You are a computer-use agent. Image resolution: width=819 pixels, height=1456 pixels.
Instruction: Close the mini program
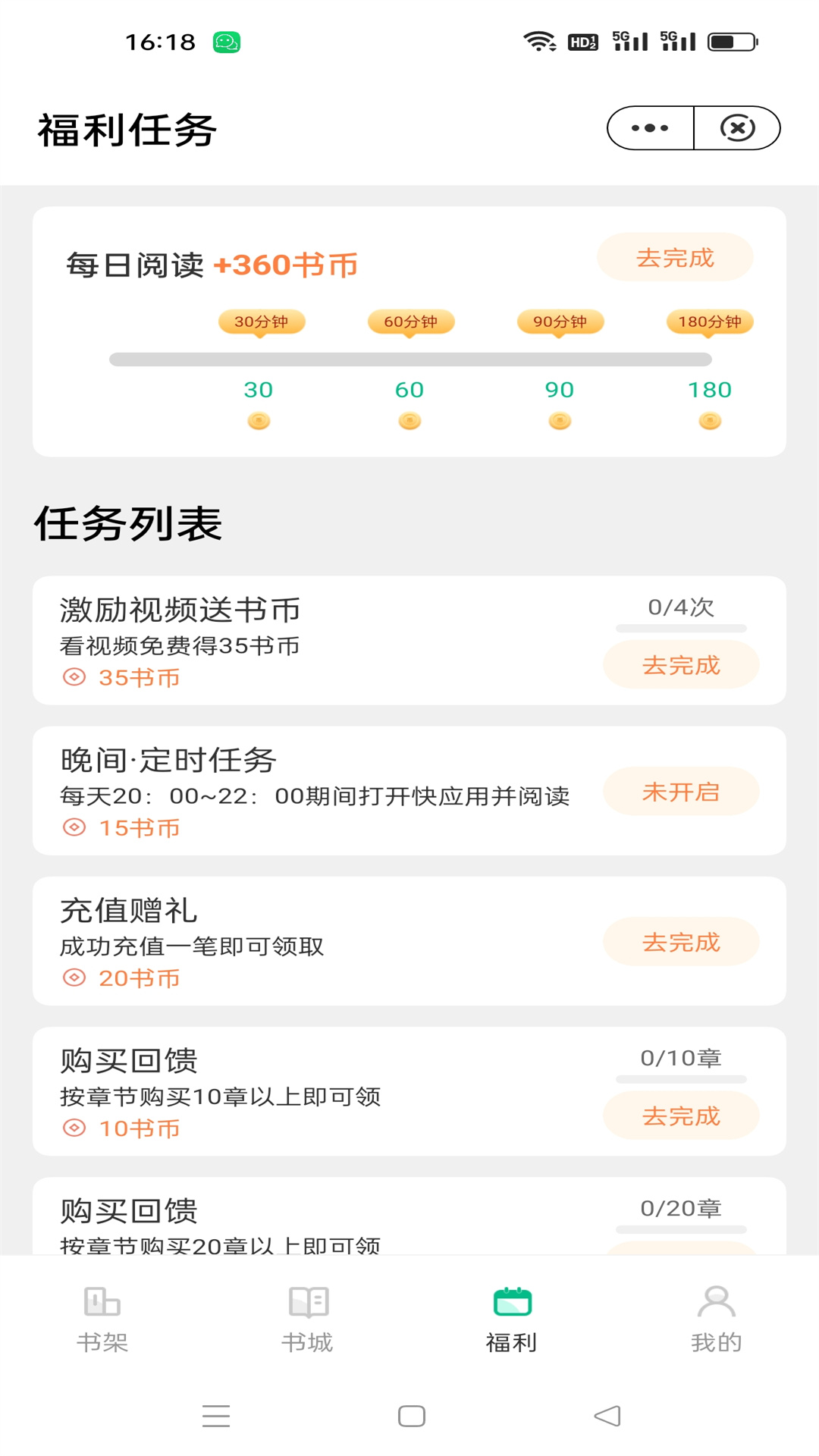[x=737, y=128]
